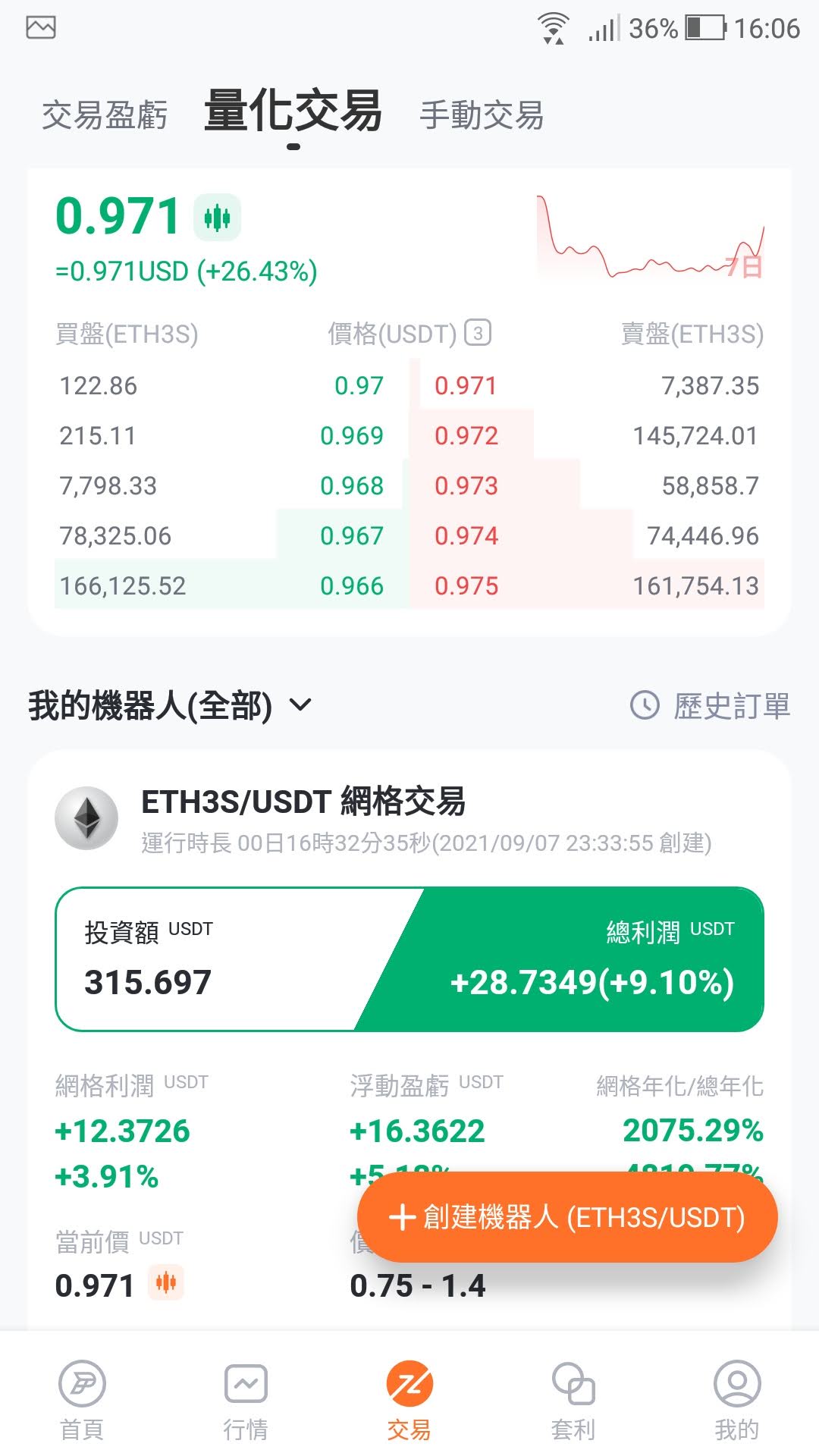Change the price precision next to 價格(USDT)

478,333
